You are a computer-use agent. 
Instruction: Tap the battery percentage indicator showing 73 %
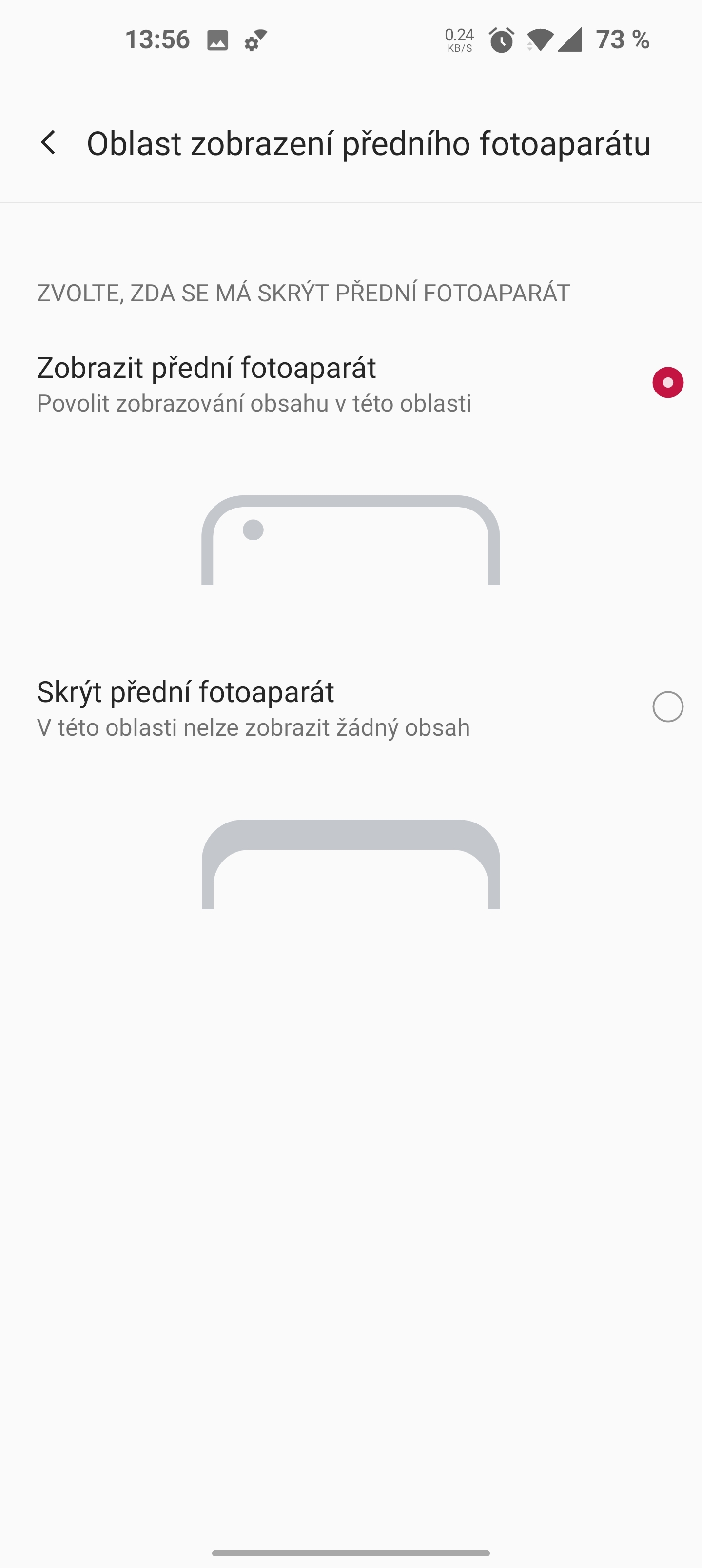tap(622, 40)
